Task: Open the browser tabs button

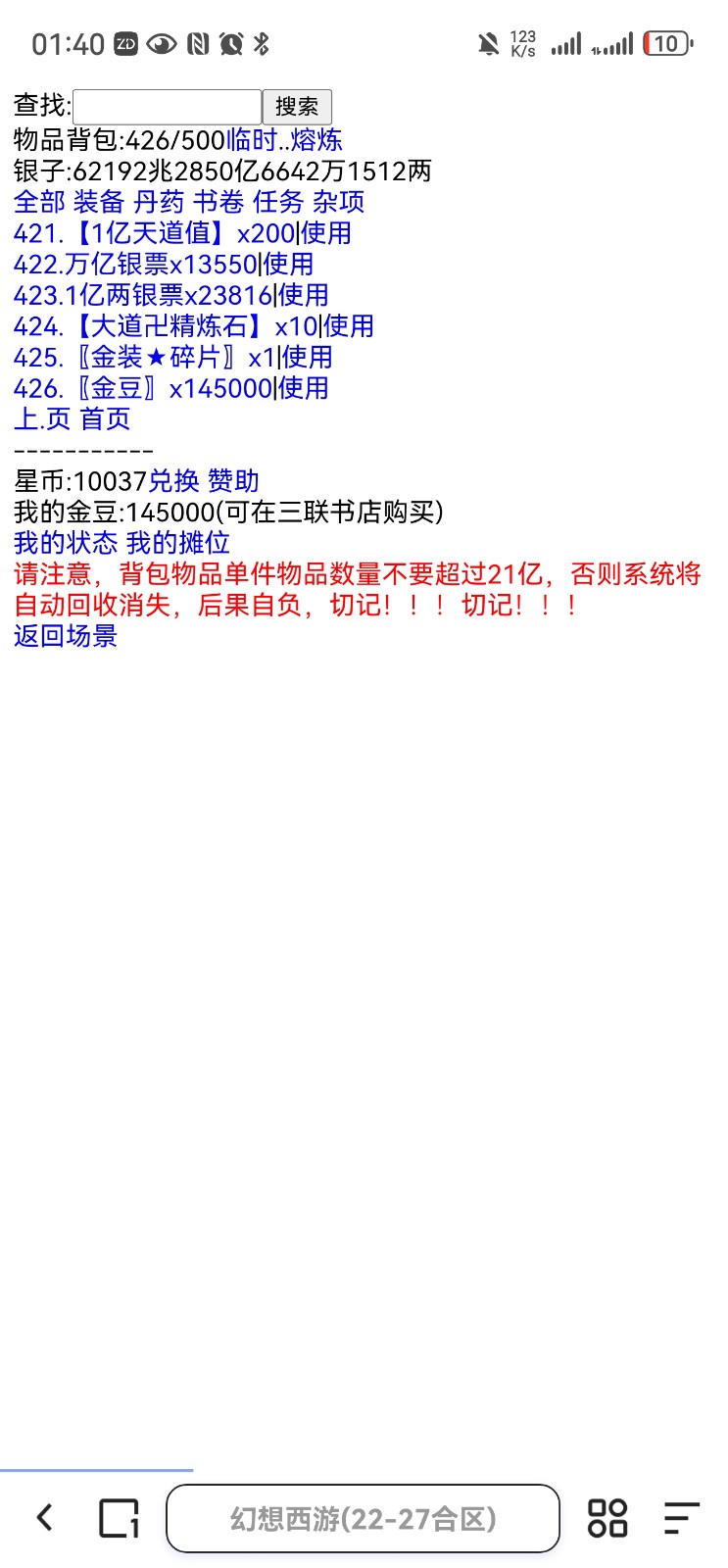Action: coord(120,1519)
